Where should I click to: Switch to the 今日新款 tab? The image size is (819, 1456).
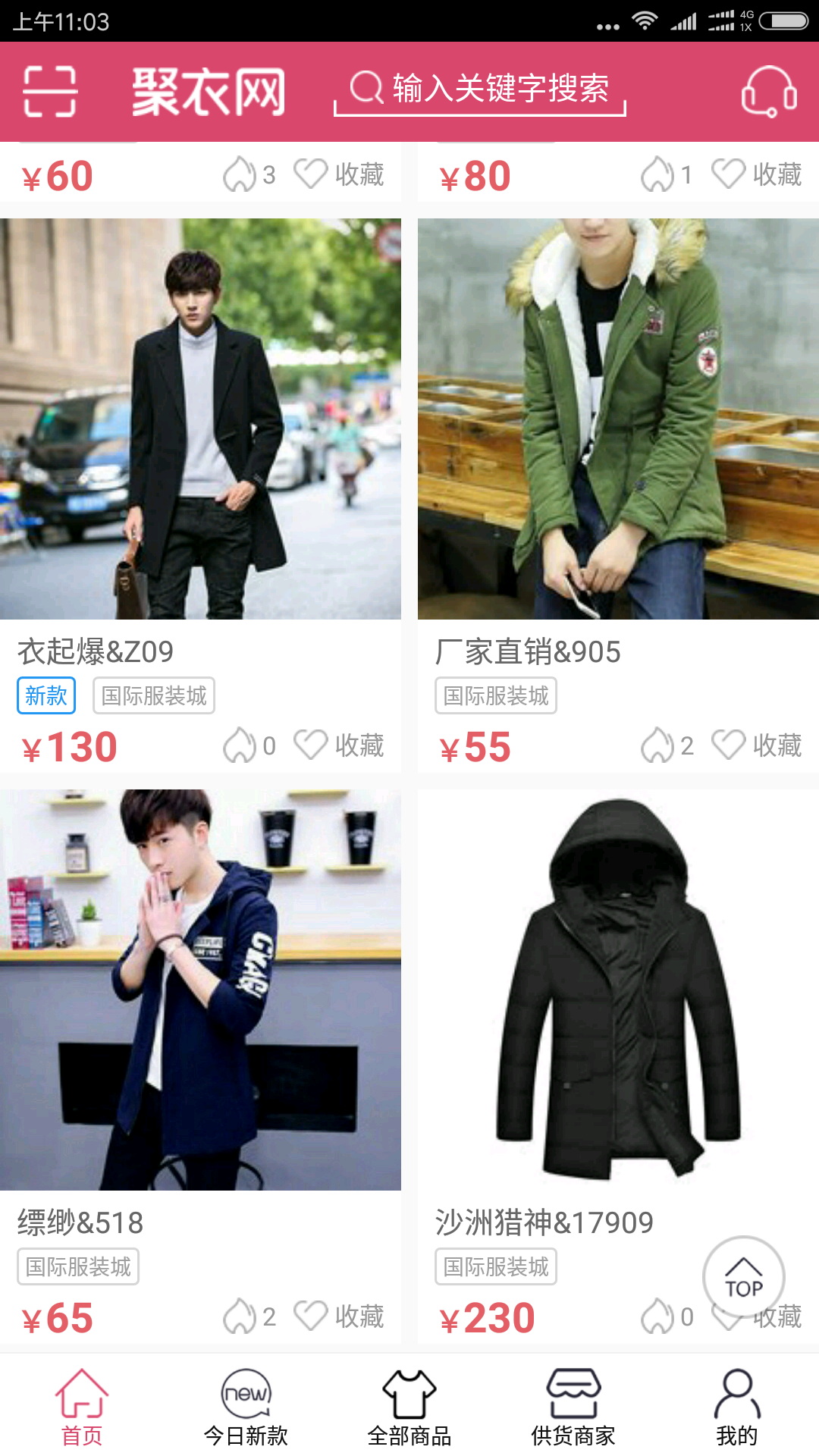(246, 1407)
